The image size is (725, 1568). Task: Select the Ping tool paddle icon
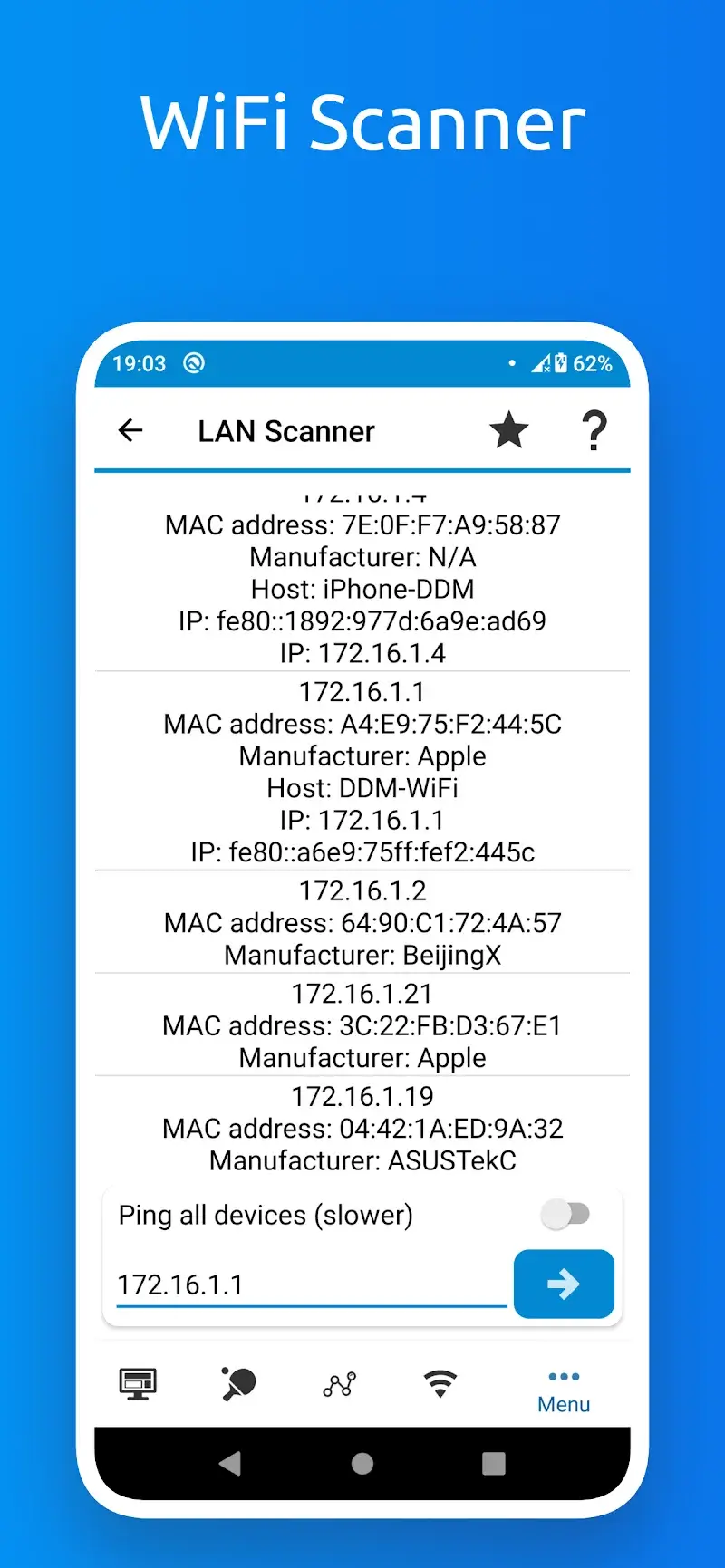(237, 1384)
